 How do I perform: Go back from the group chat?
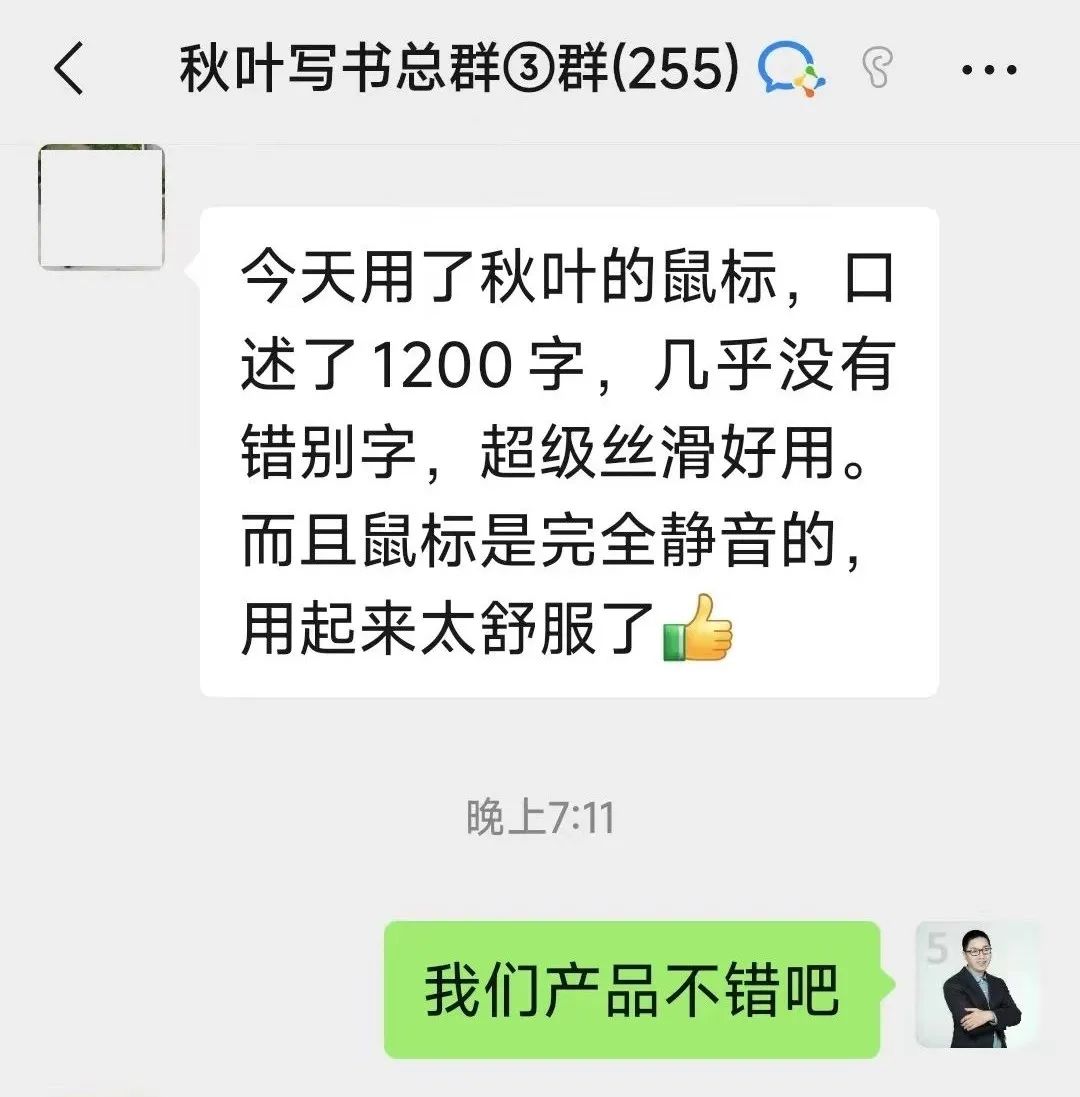(68, 69)
